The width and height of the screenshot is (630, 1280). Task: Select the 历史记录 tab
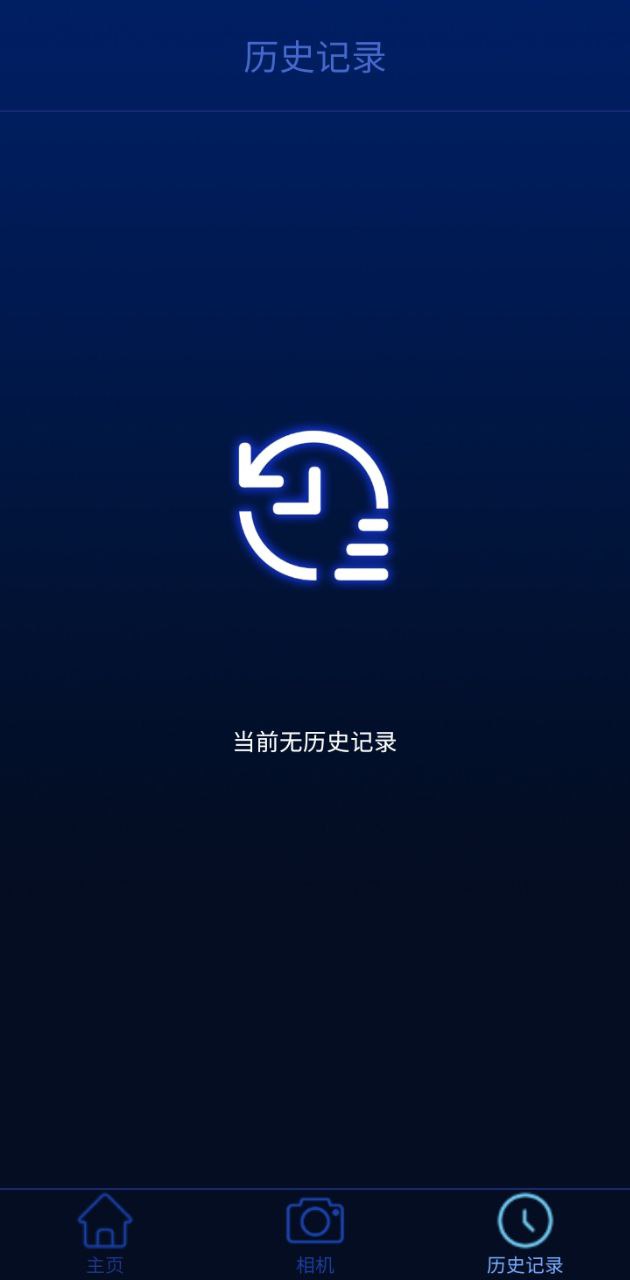[x=525, y=1233]
